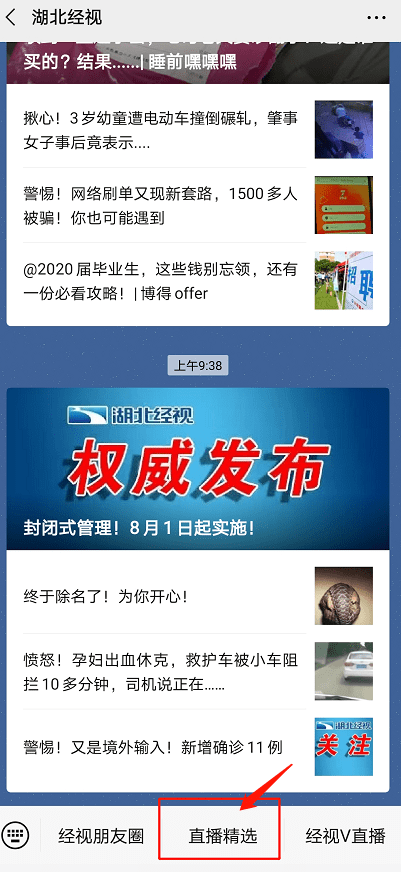Open article 孕妇出血休克 救护车被阻拦

[x=197, y=671]
